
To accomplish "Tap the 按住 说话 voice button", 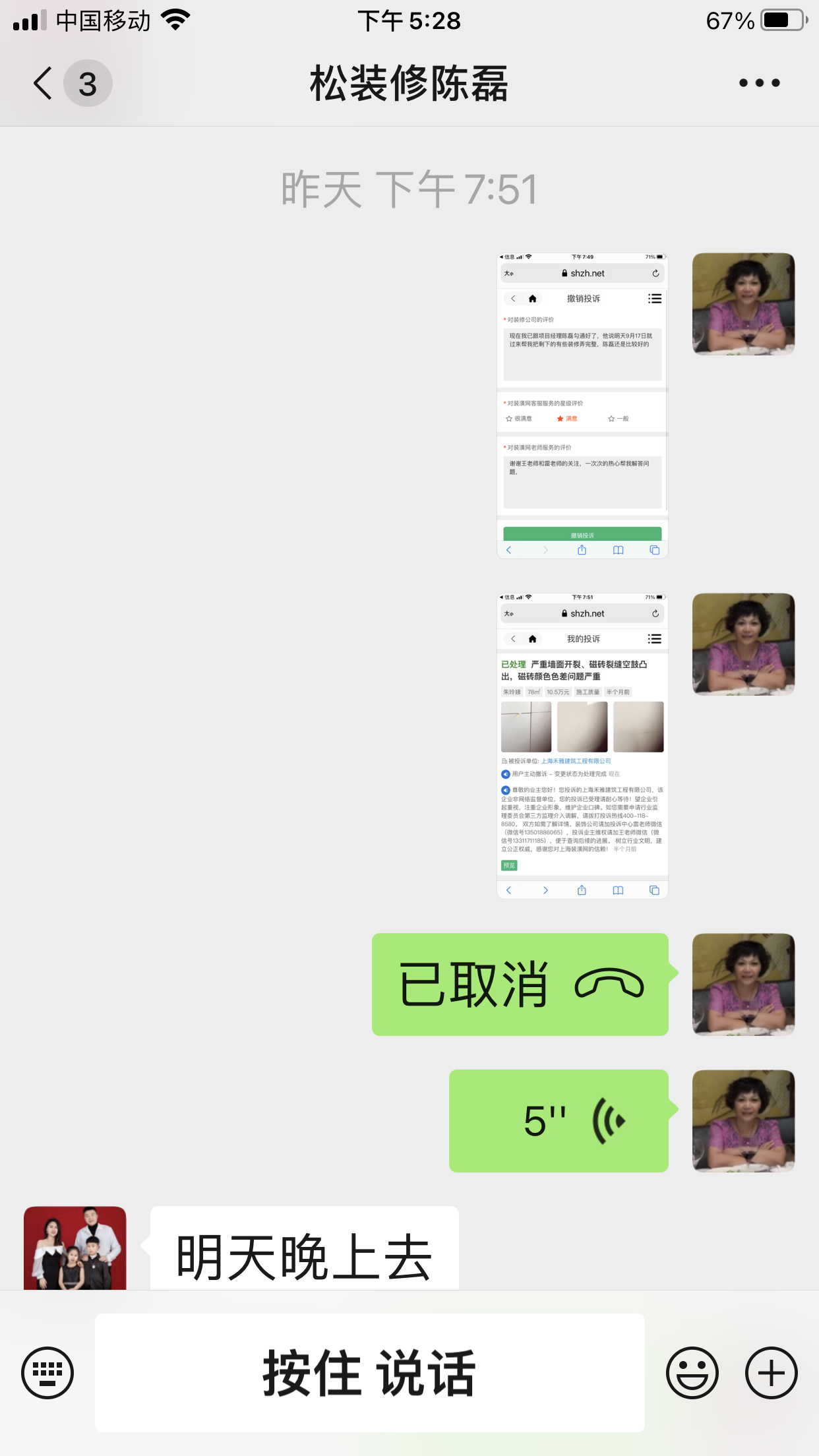I will click(369, 1373).
